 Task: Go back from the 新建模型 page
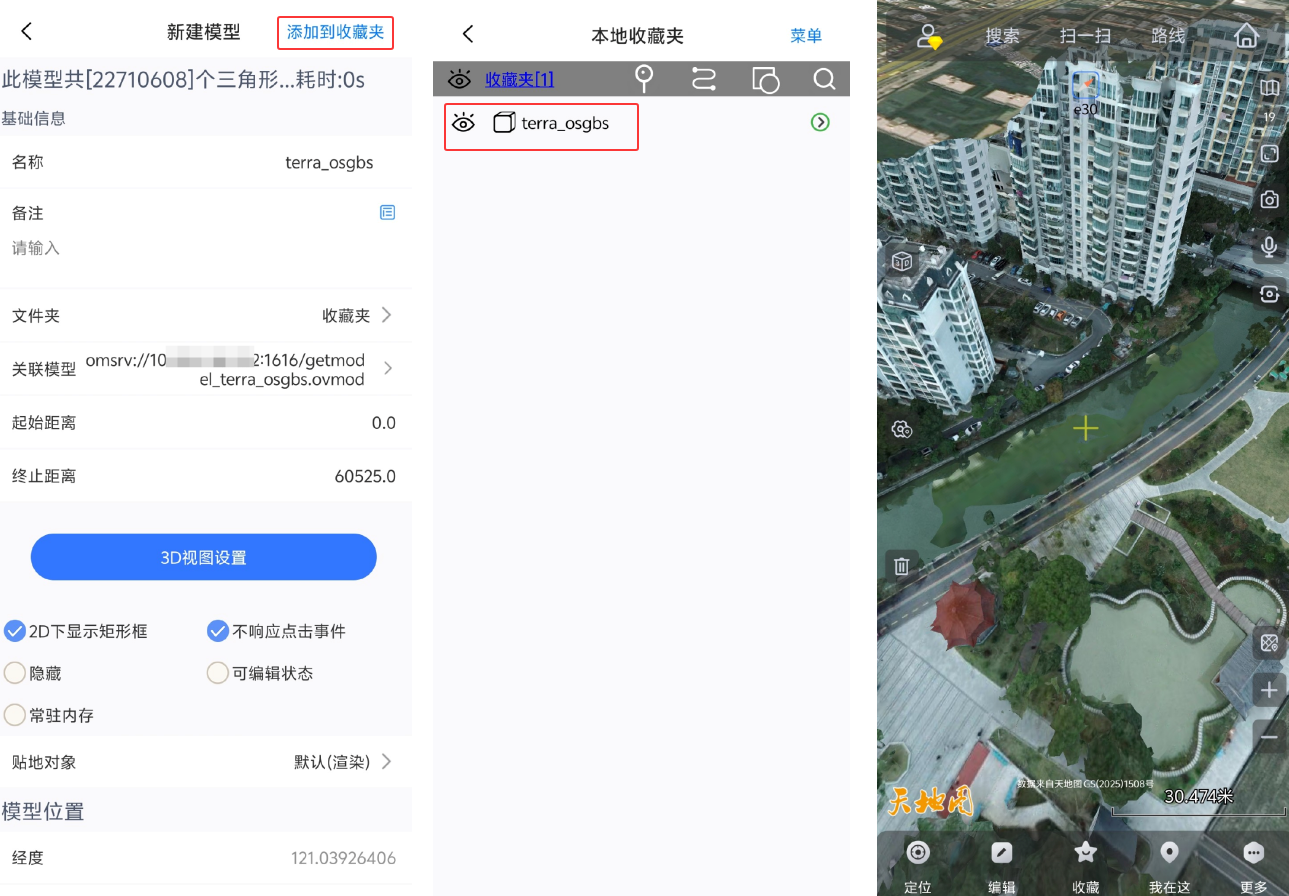[27, 32]
